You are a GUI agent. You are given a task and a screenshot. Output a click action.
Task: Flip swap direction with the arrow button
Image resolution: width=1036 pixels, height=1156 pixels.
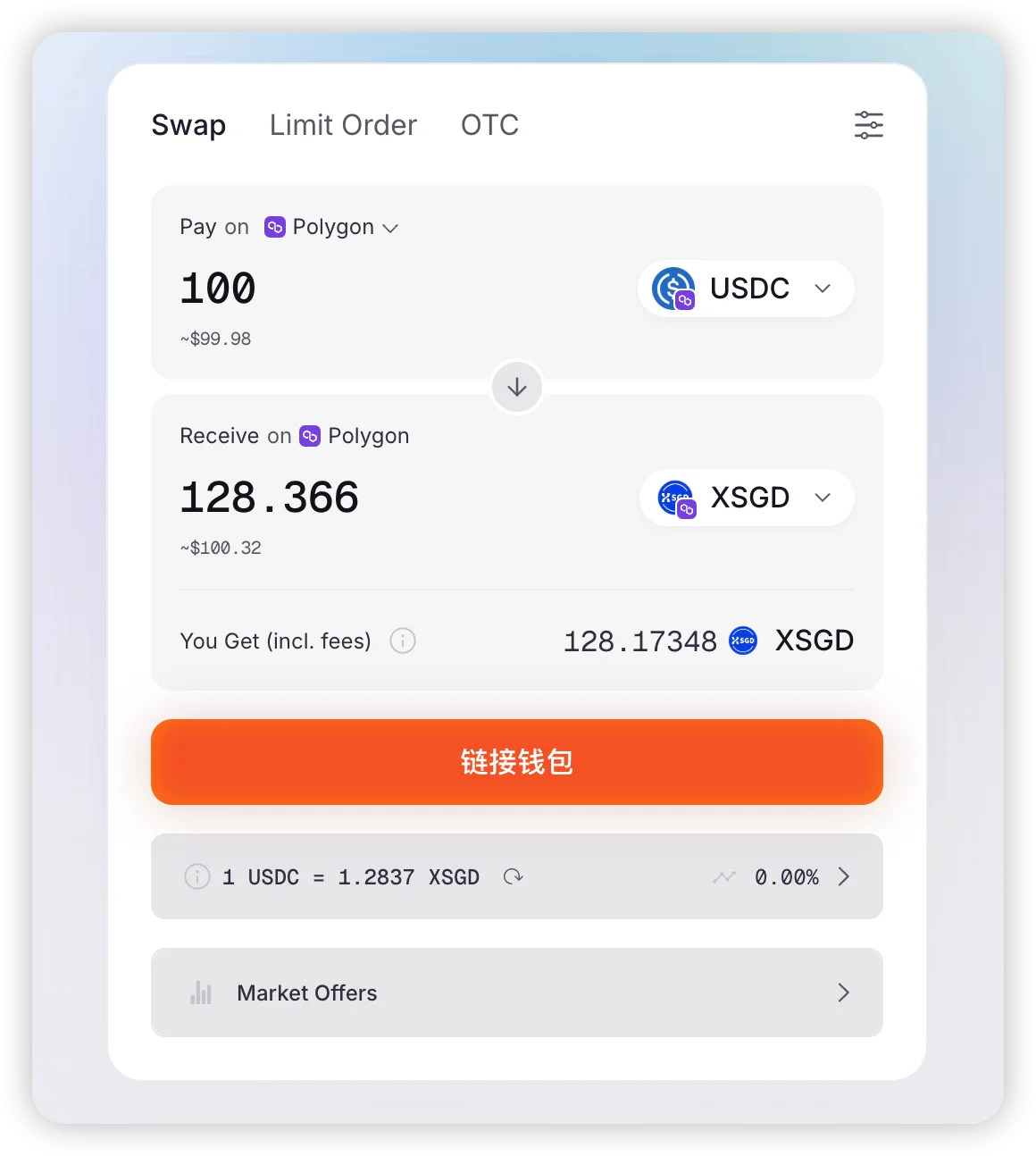pyautogui.click(x=517, y=387)
